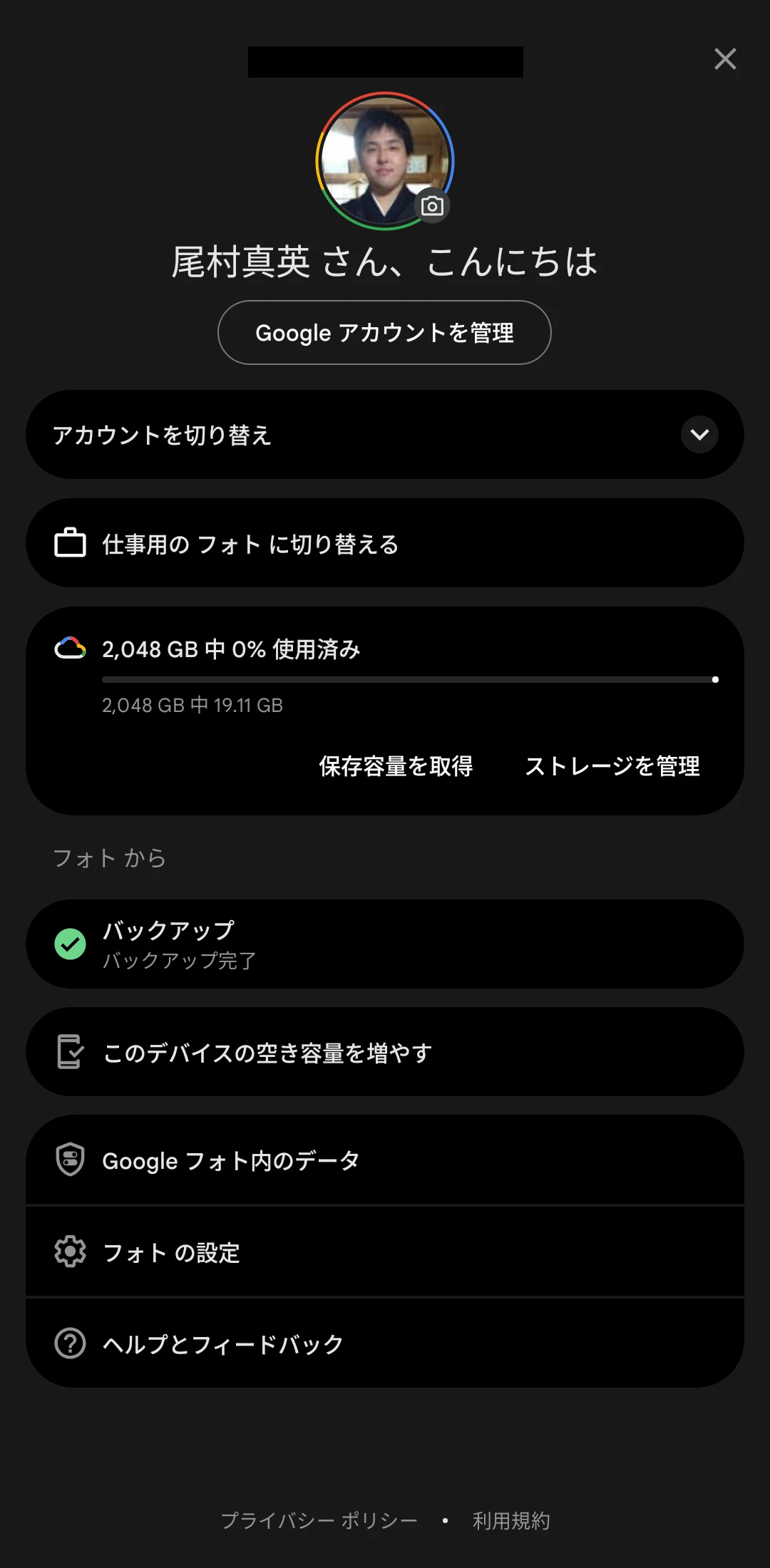Tap Google アカウントを管理 button

tap(384, 333)
